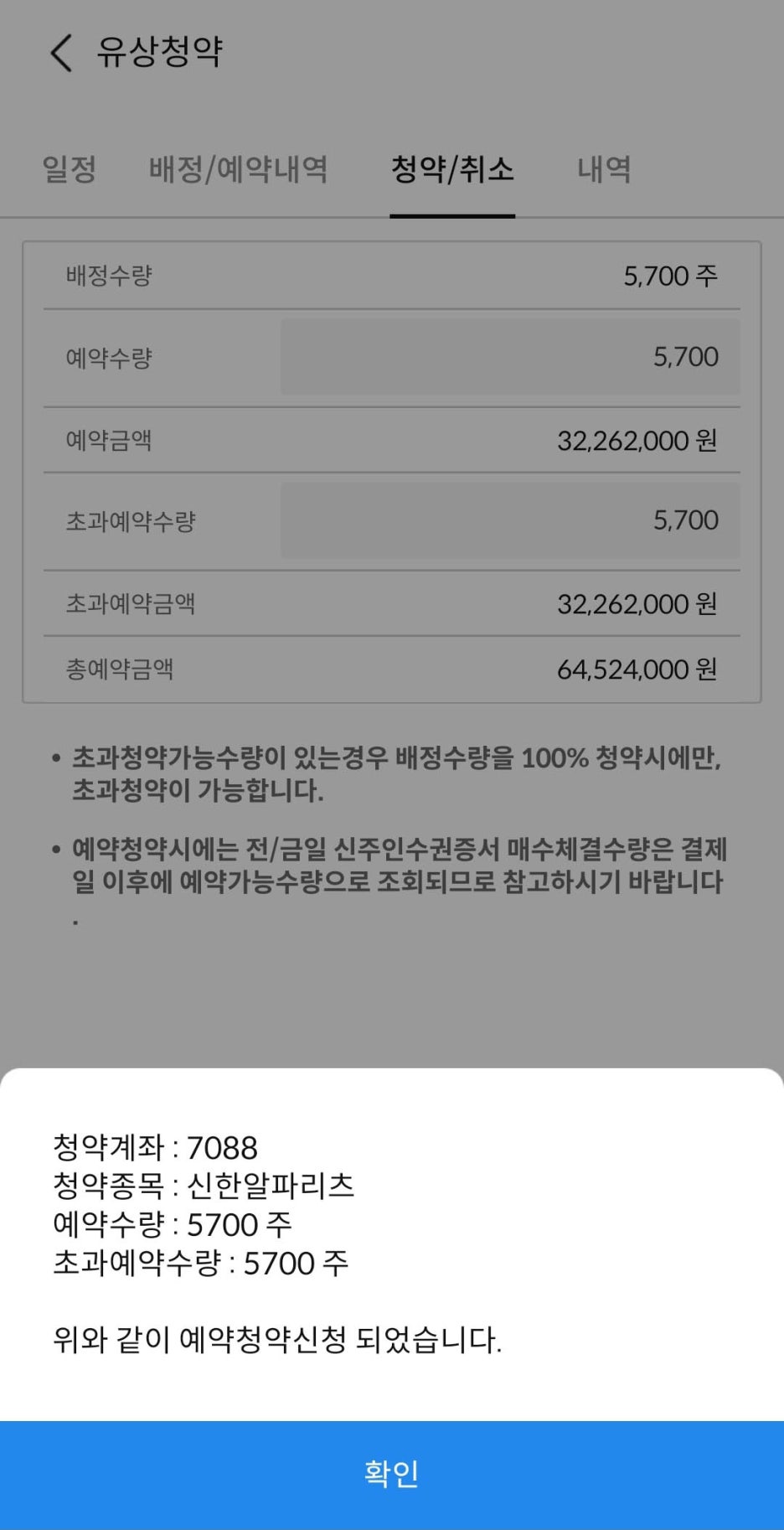The width and height of the screenshot is (784, 1530).
Task: Click the confirmation message 예약청약신청 되었습니다
Action: 276,1336
